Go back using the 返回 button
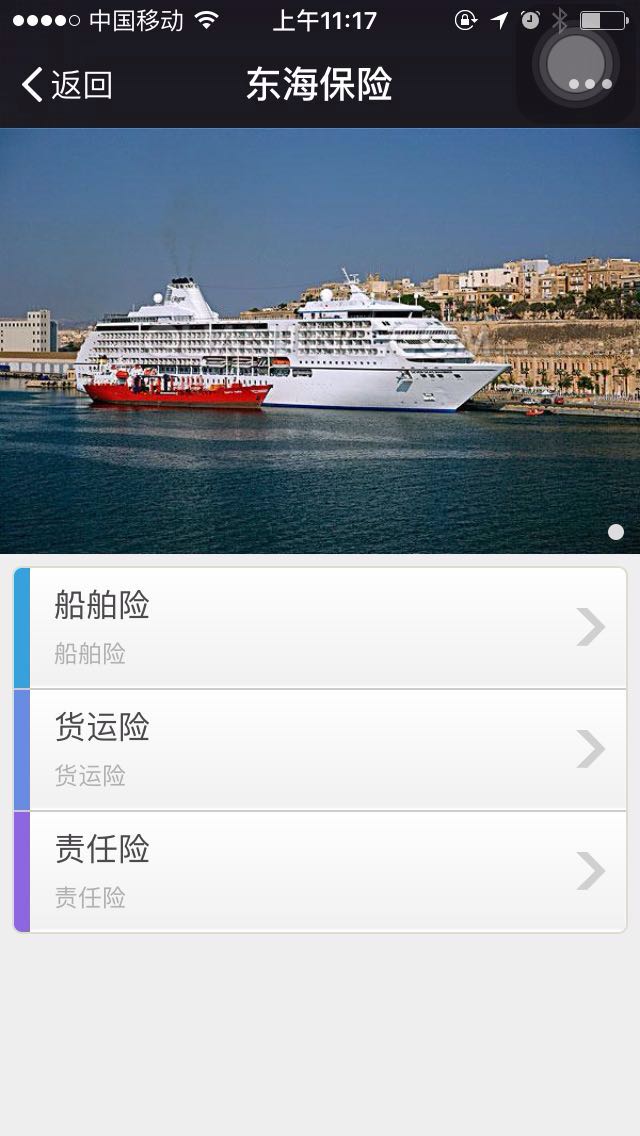Image resolution: width=640 pixels, height=1136 pixels. tap(66, 85)
